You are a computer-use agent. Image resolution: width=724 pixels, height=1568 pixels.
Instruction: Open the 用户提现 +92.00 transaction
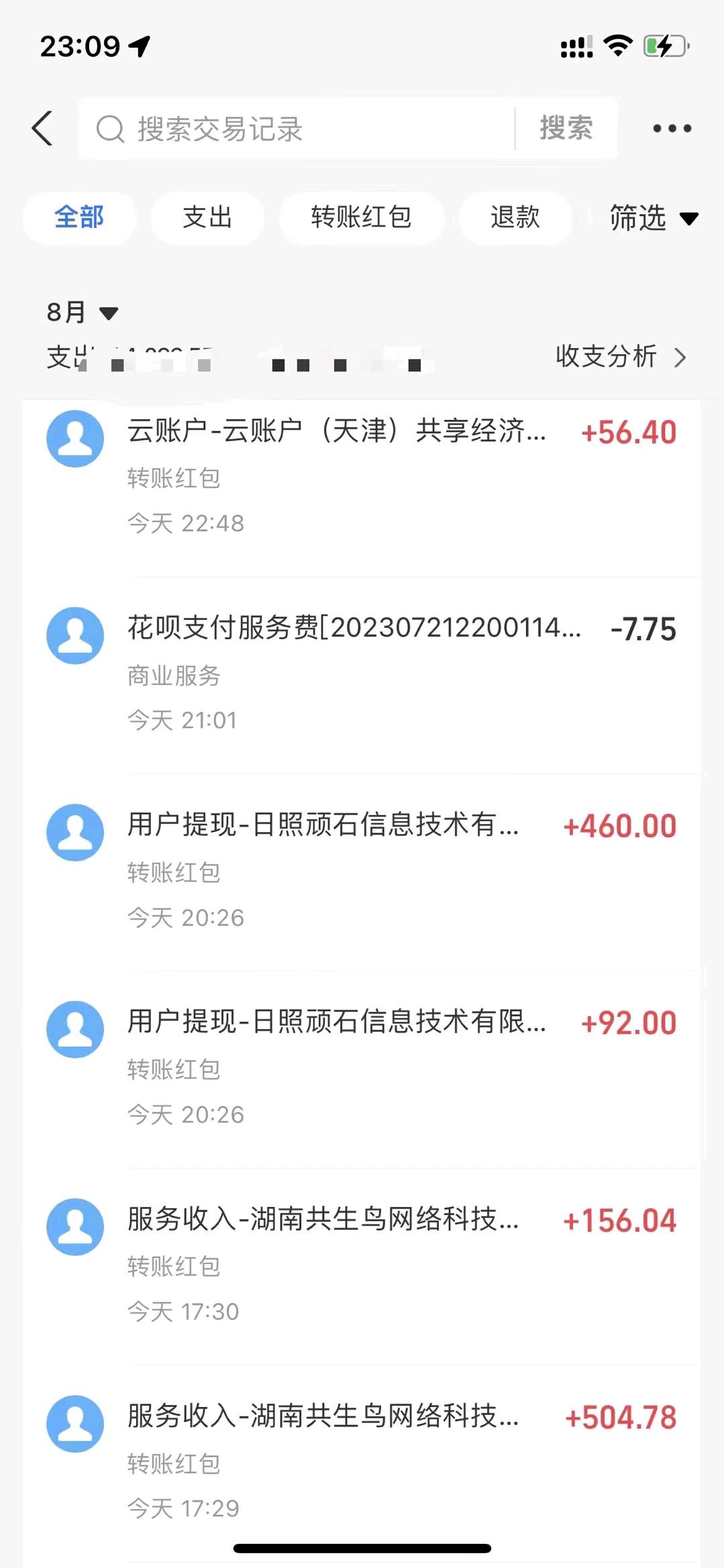pyautogui.click(x=362, y=1069)
